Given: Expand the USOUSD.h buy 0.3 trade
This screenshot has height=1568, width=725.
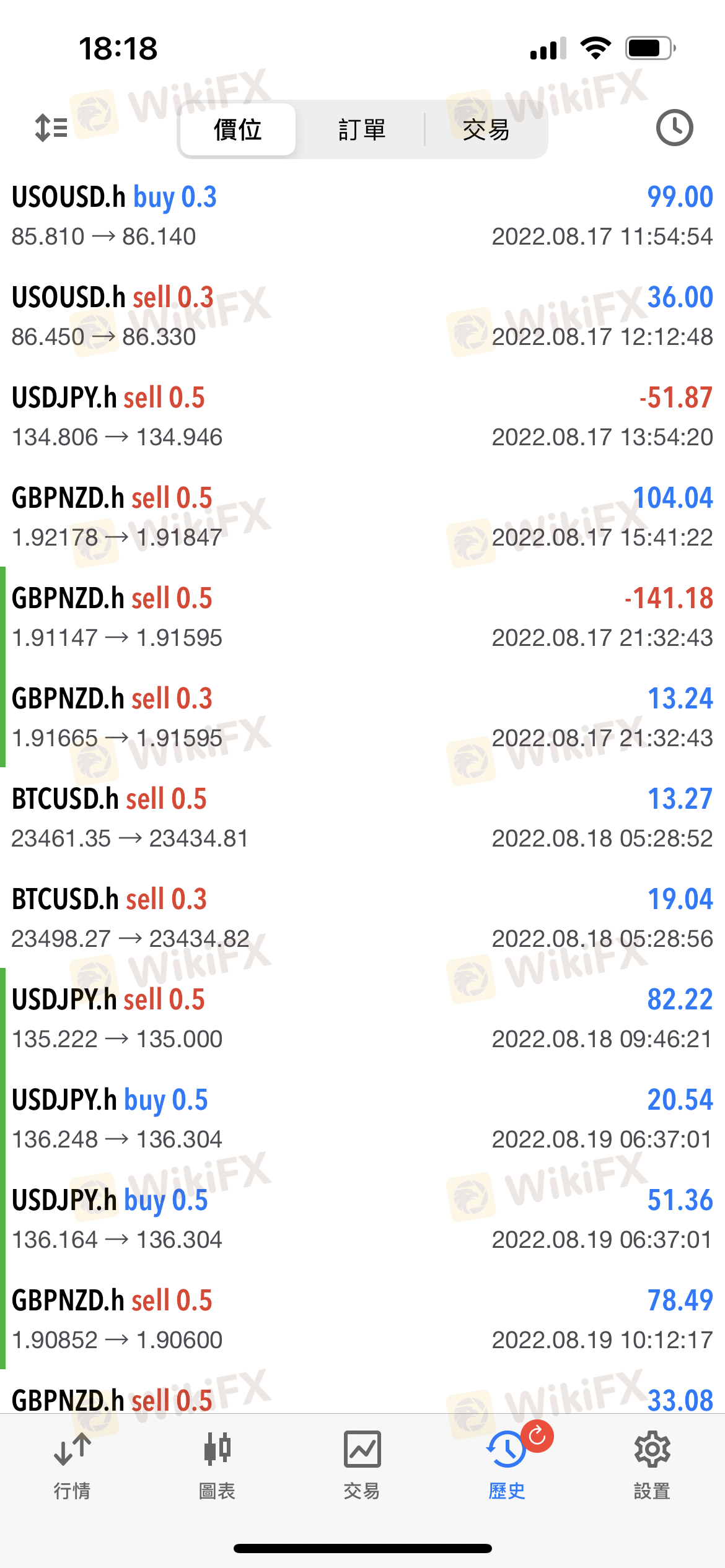Looking at the screenshot, I should (362, 216).
